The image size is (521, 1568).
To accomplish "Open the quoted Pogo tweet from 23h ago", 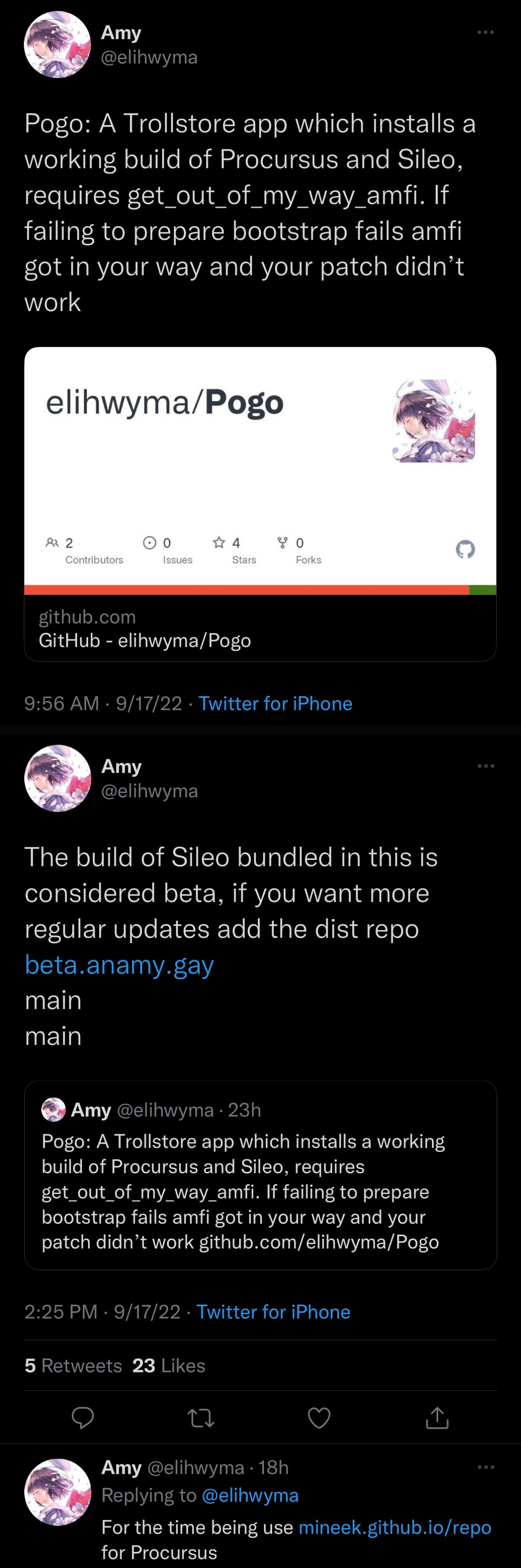I will (x=260, y=1175).
